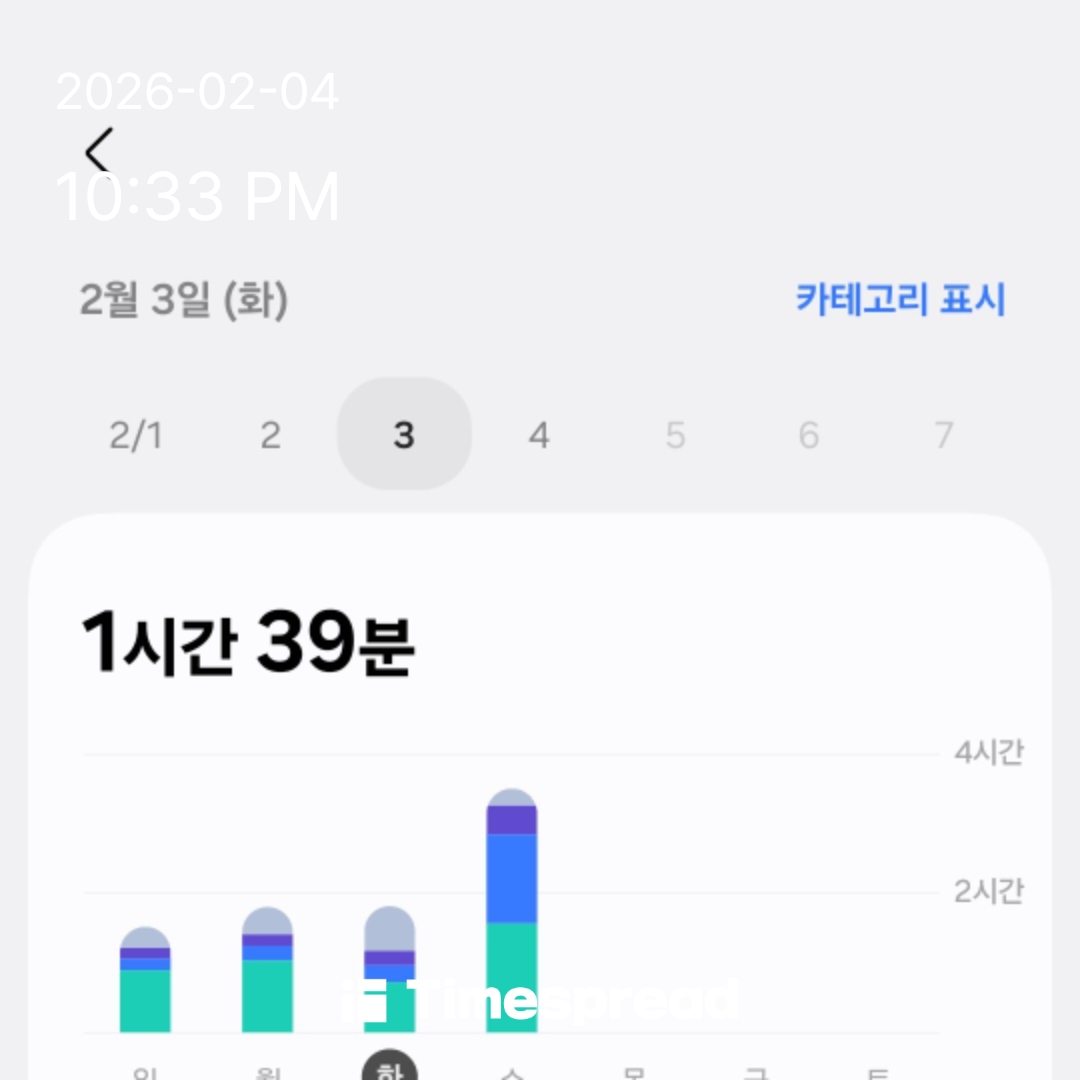1080x1080 pixels.
Task: Tap the 카테고리 표시 link
Action: [900, 300]
